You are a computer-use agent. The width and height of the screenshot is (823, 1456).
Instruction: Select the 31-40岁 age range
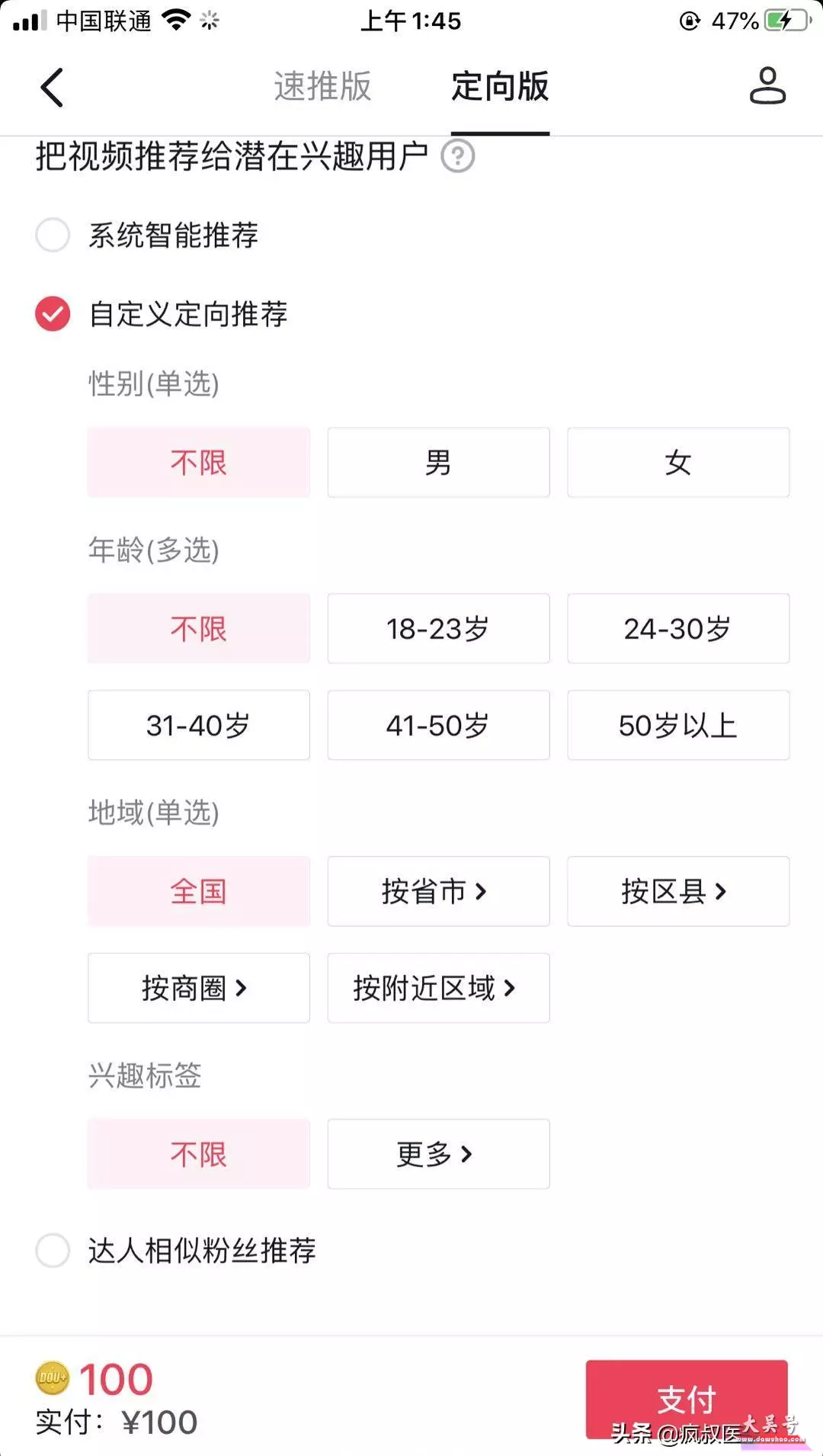click(199, 726)
